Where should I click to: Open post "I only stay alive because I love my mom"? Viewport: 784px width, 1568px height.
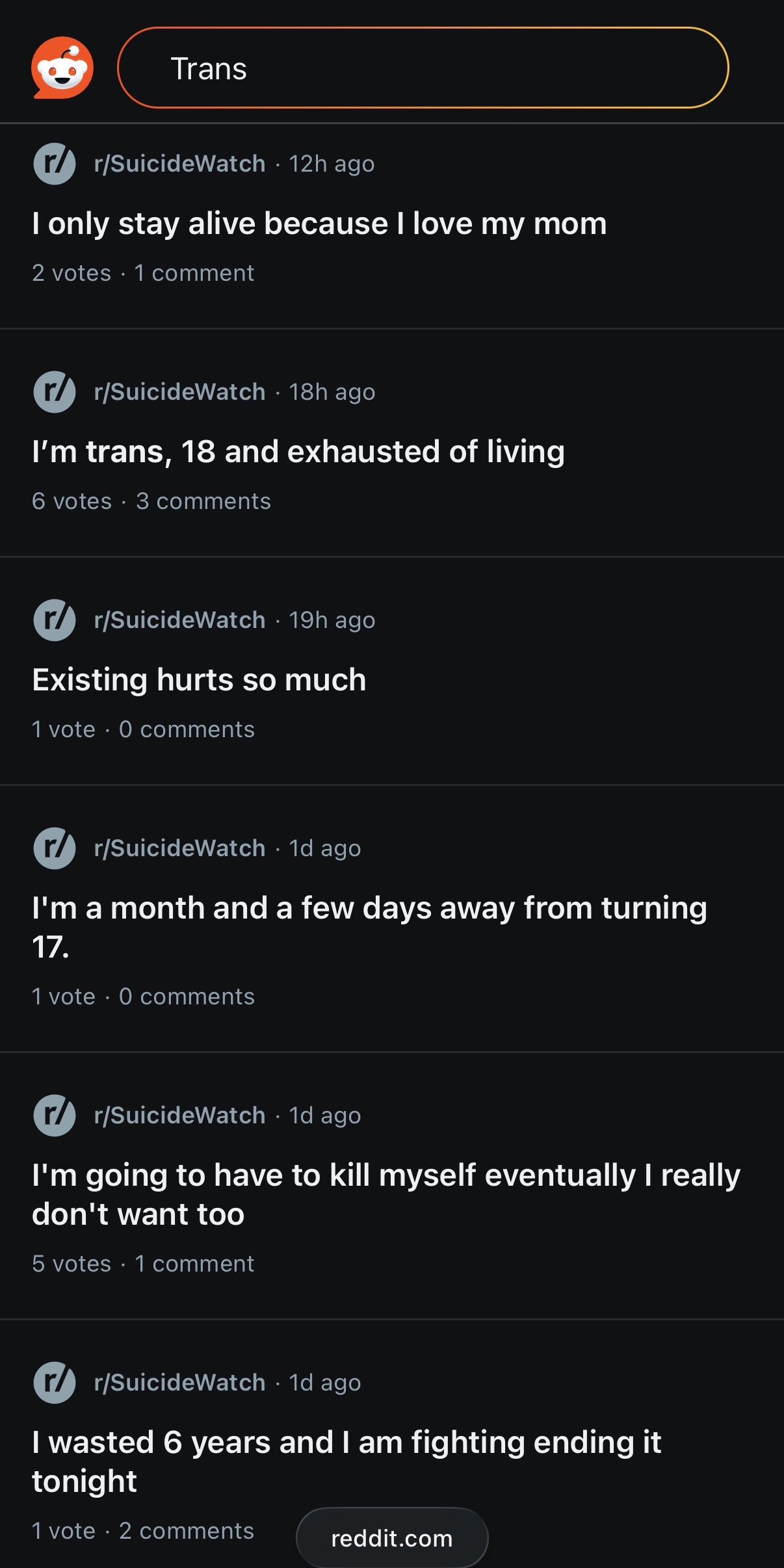click(319, 224)
